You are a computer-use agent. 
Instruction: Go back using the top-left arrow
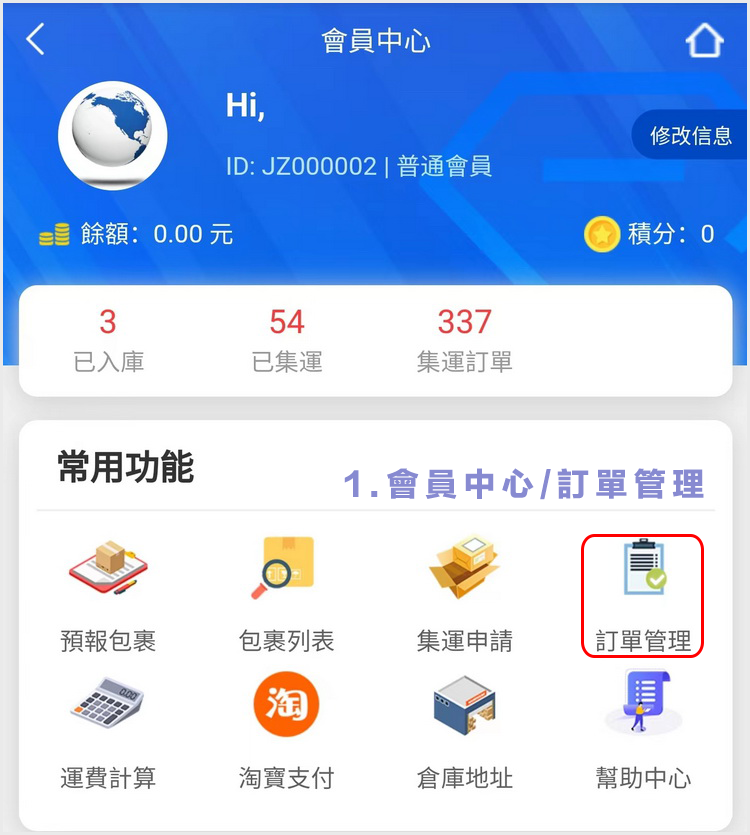coord(36,40)
